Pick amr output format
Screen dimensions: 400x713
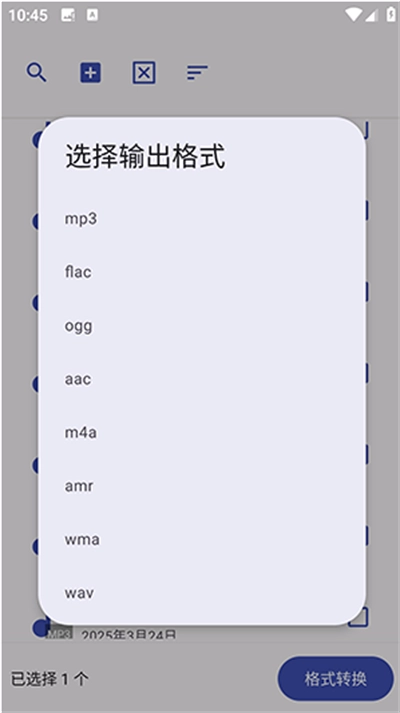[202, 486]
